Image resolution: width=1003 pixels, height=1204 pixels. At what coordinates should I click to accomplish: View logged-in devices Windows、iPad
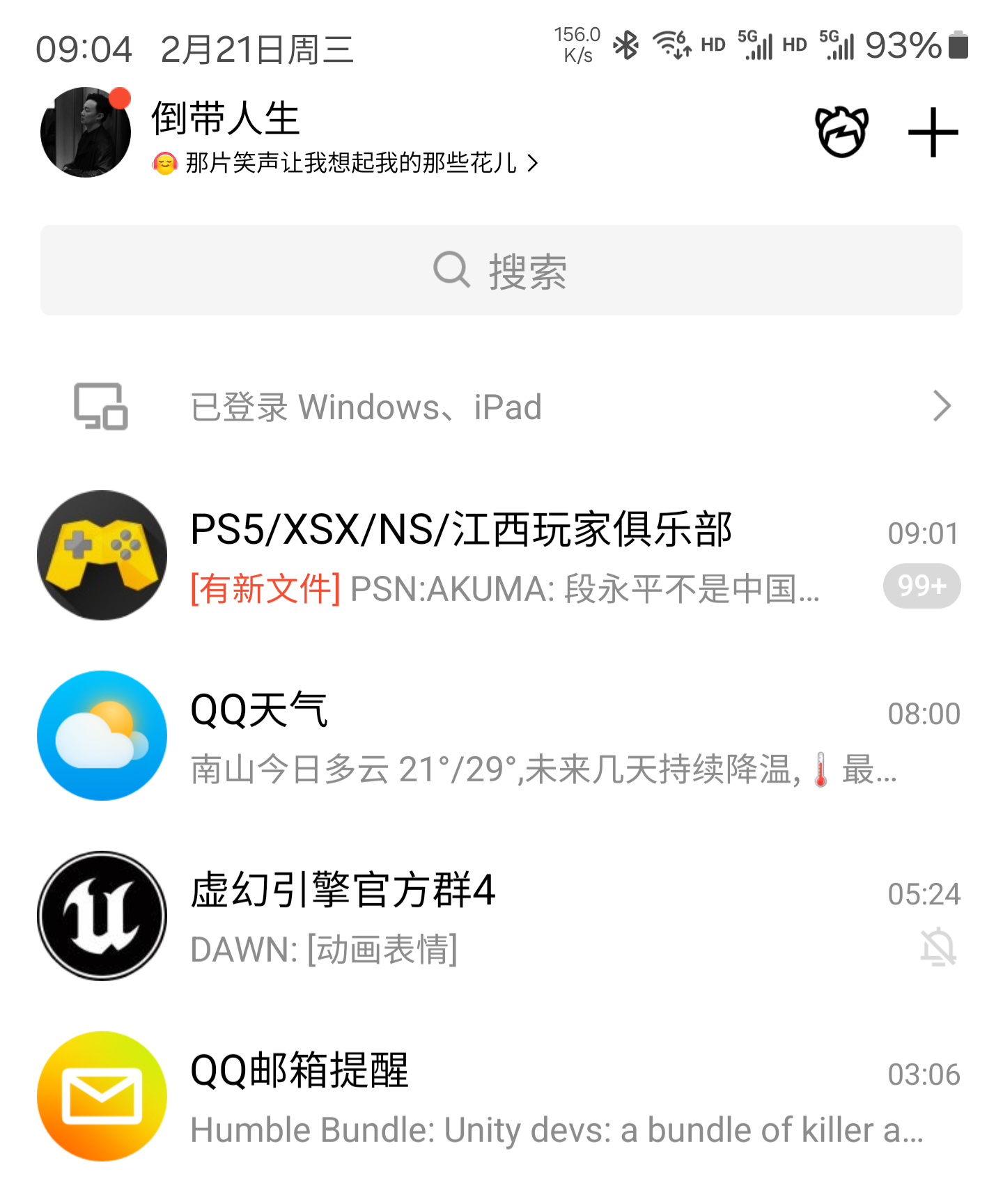[501, 407]
